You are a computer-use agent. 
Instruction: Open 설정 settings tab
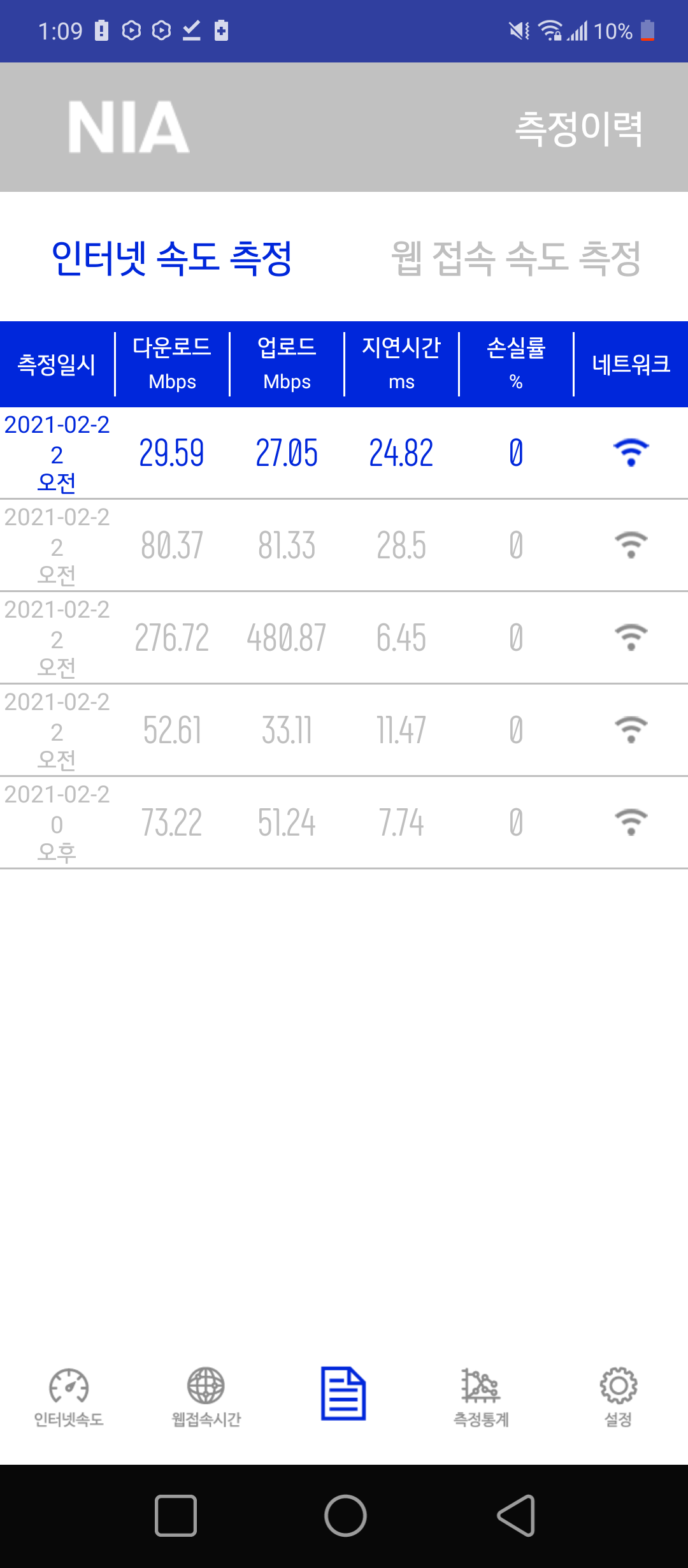pos(619,1397)
